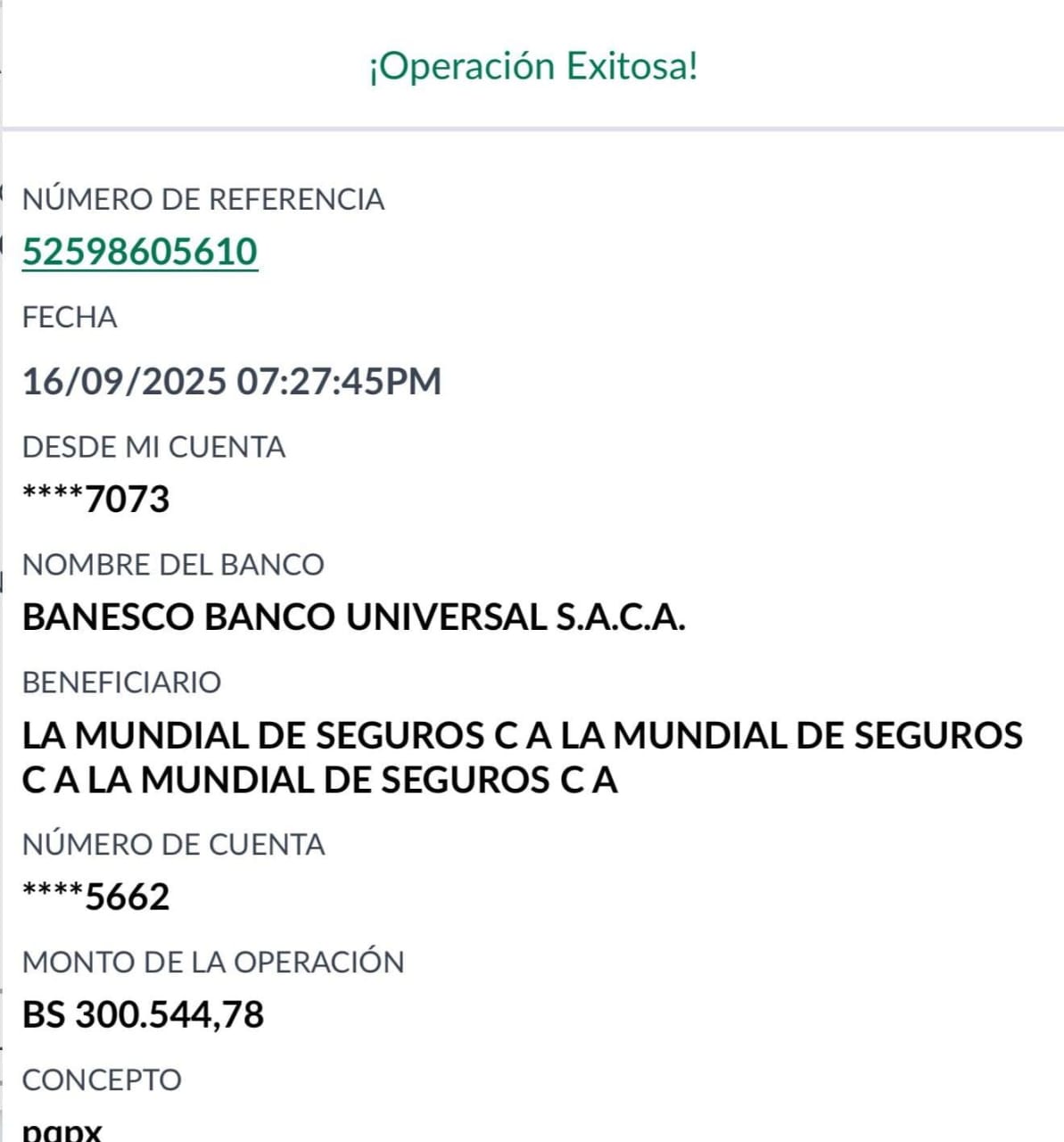The height and width of the screenshot is (1142, 1064).
Task: Open the reference number 52598605610 link
Action: 140,252
